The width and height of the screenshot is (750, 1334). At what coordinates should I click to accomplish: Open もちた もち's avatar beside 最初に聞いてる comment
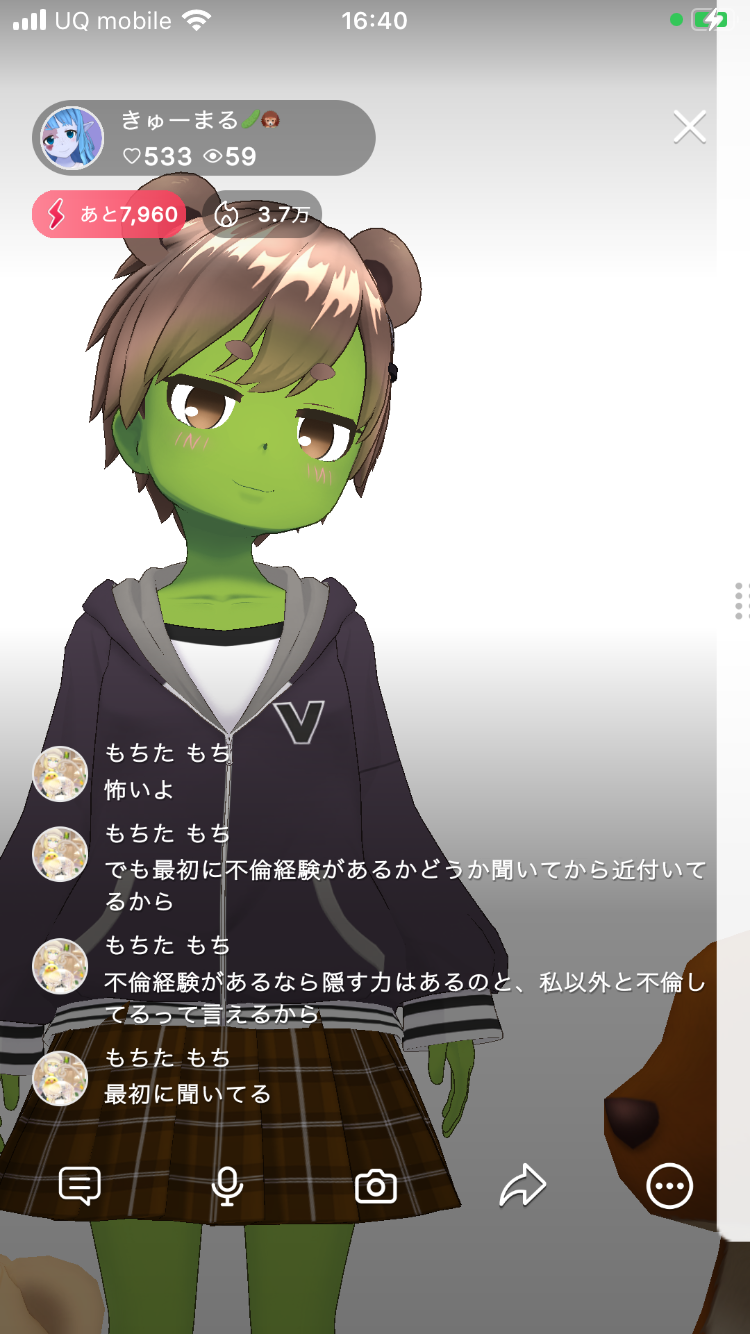60,1078
